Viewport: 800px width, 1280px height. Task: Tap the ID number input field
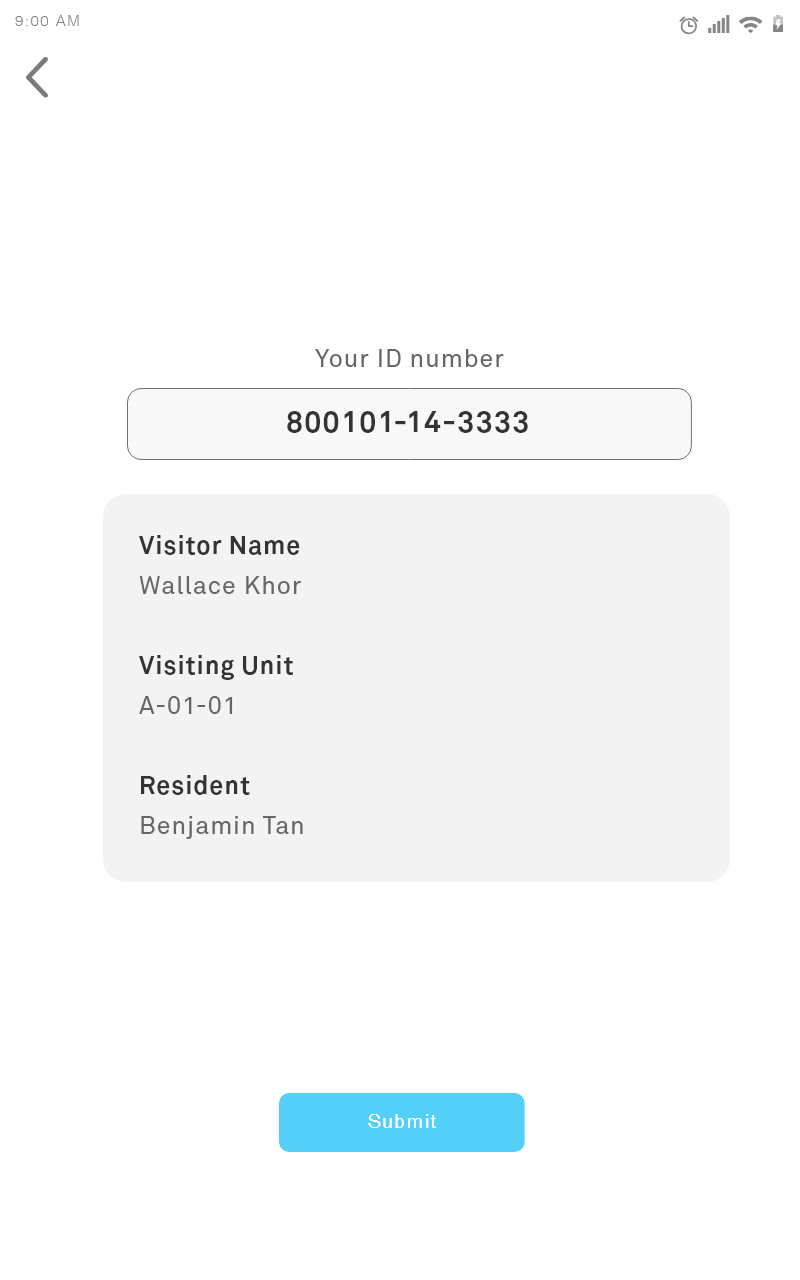[x=409, y=424]
